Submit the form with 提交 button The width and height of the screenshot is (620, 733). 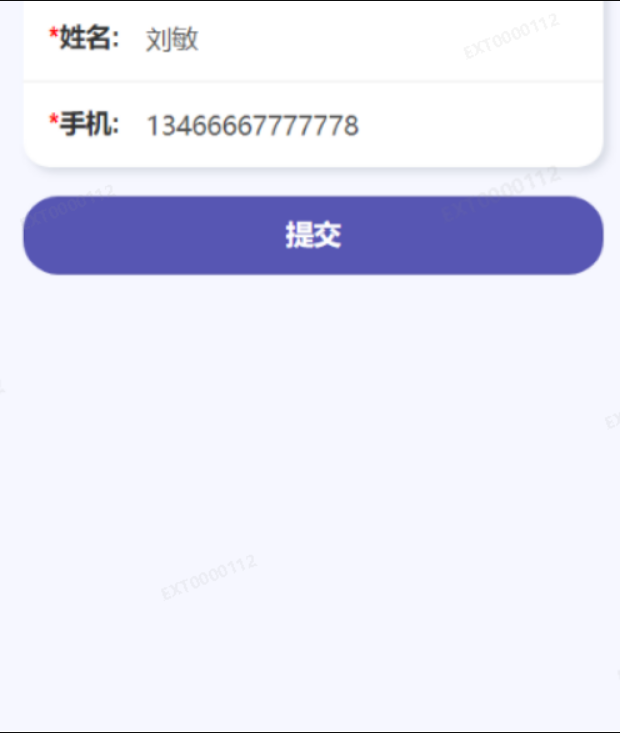(313, 235)
